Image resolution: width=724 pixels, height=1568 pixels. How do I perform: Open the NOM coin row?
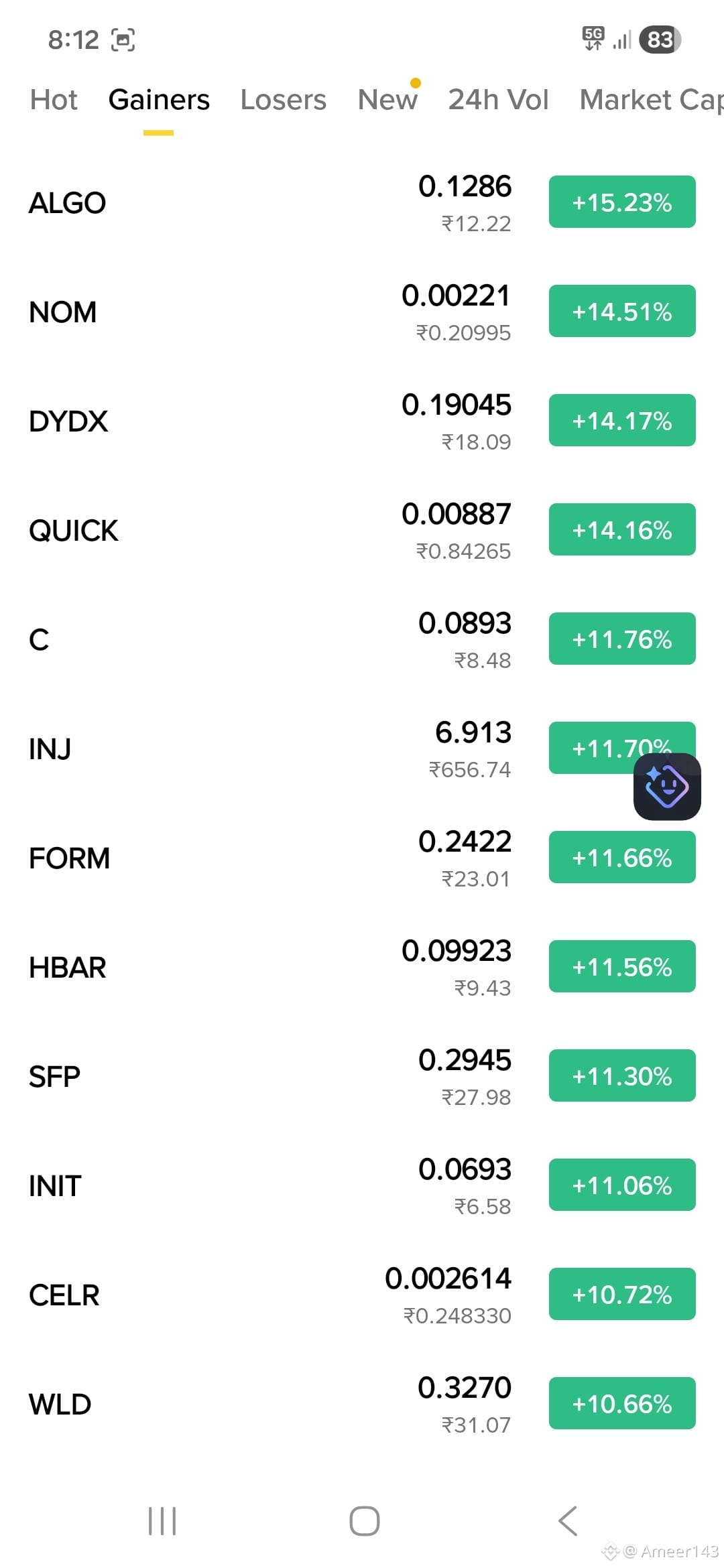tap(362, 312)
